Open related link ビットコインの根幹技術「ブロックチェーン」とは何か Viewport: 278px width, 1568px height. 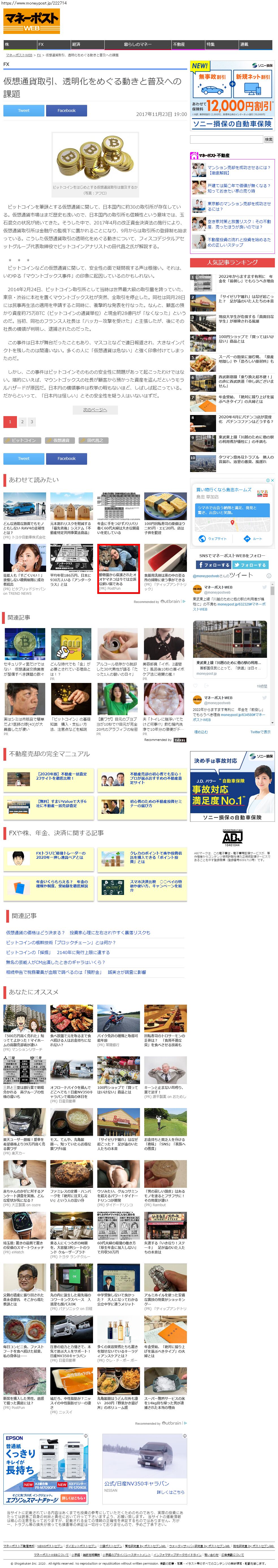coord(61,942)
